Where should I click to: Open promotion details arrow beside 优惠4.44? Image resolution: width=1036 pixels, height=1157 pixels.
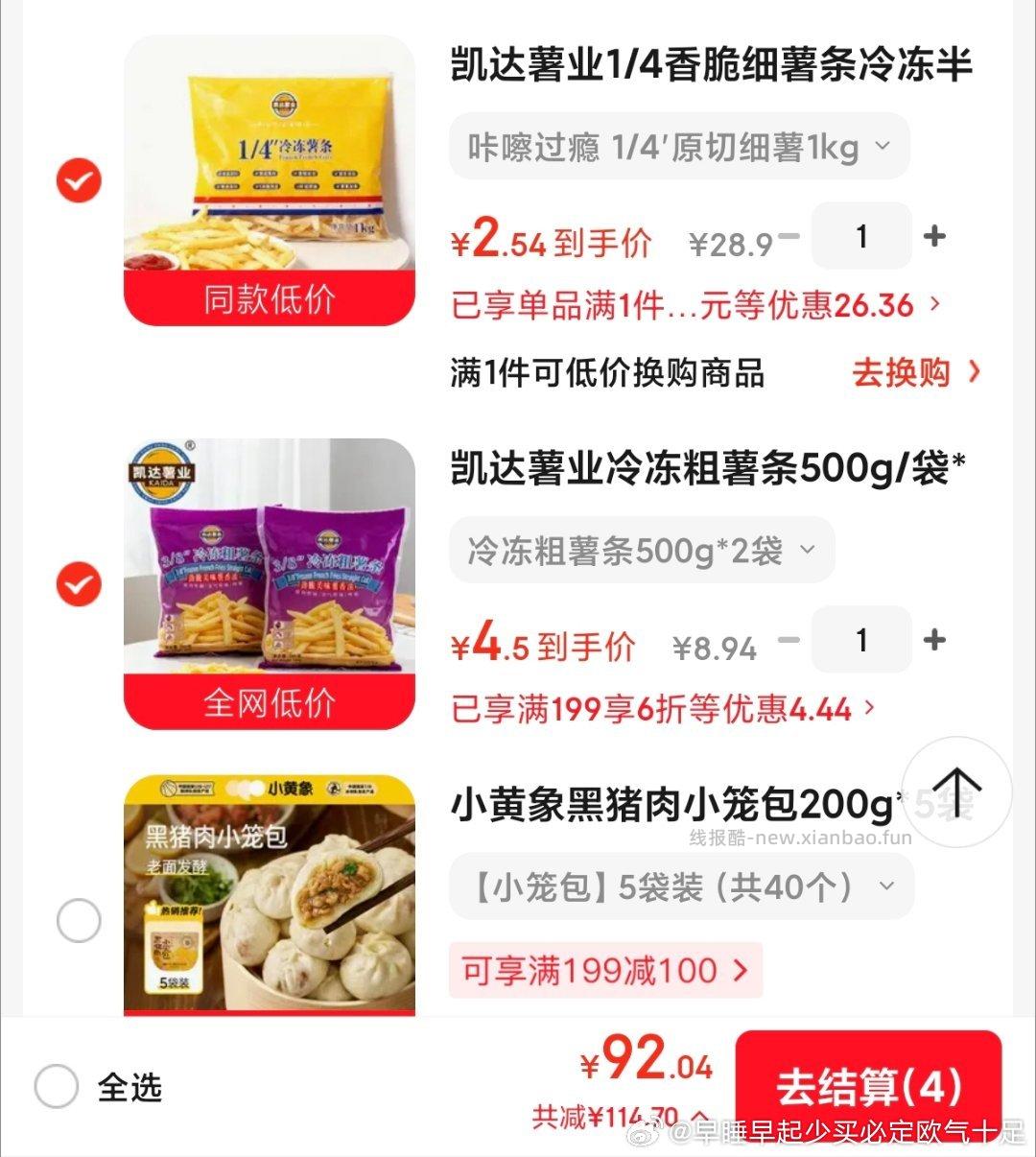tap(869, 709)
